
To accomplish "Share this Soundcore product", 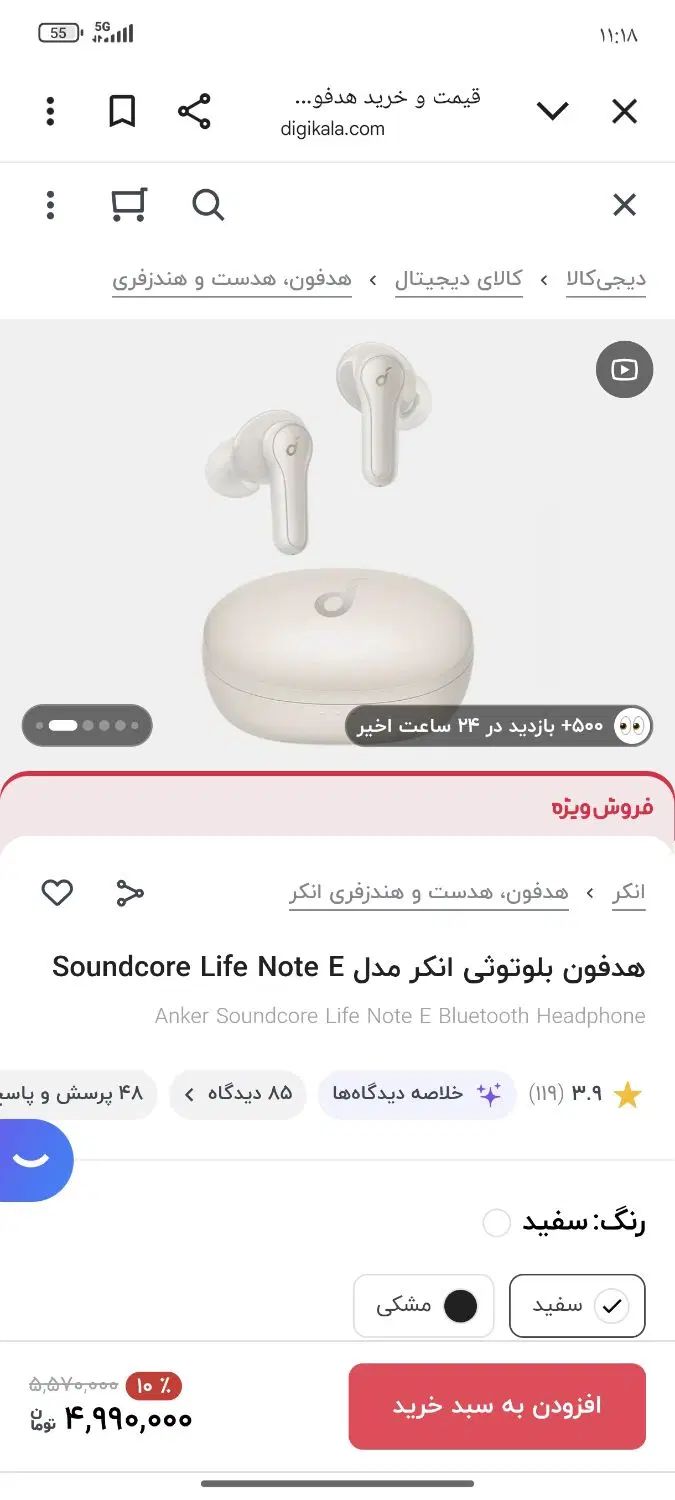I will 130,893.
